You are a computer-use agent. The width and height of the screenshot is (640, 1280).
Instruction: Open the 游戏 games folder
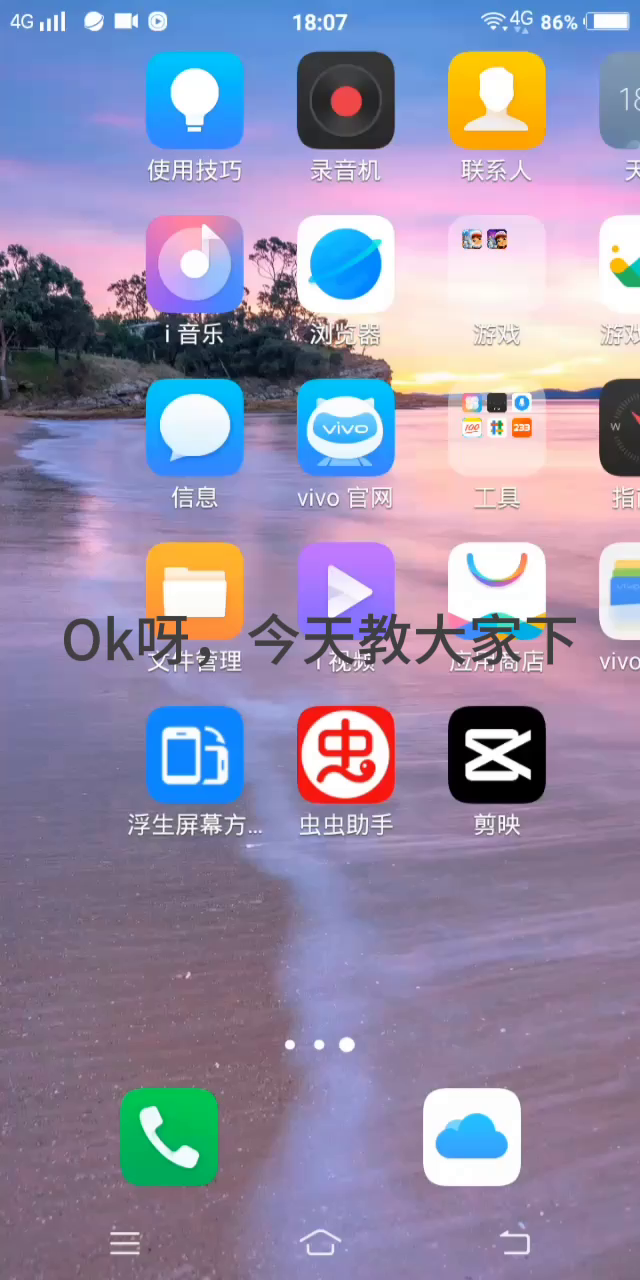(497, 264)
